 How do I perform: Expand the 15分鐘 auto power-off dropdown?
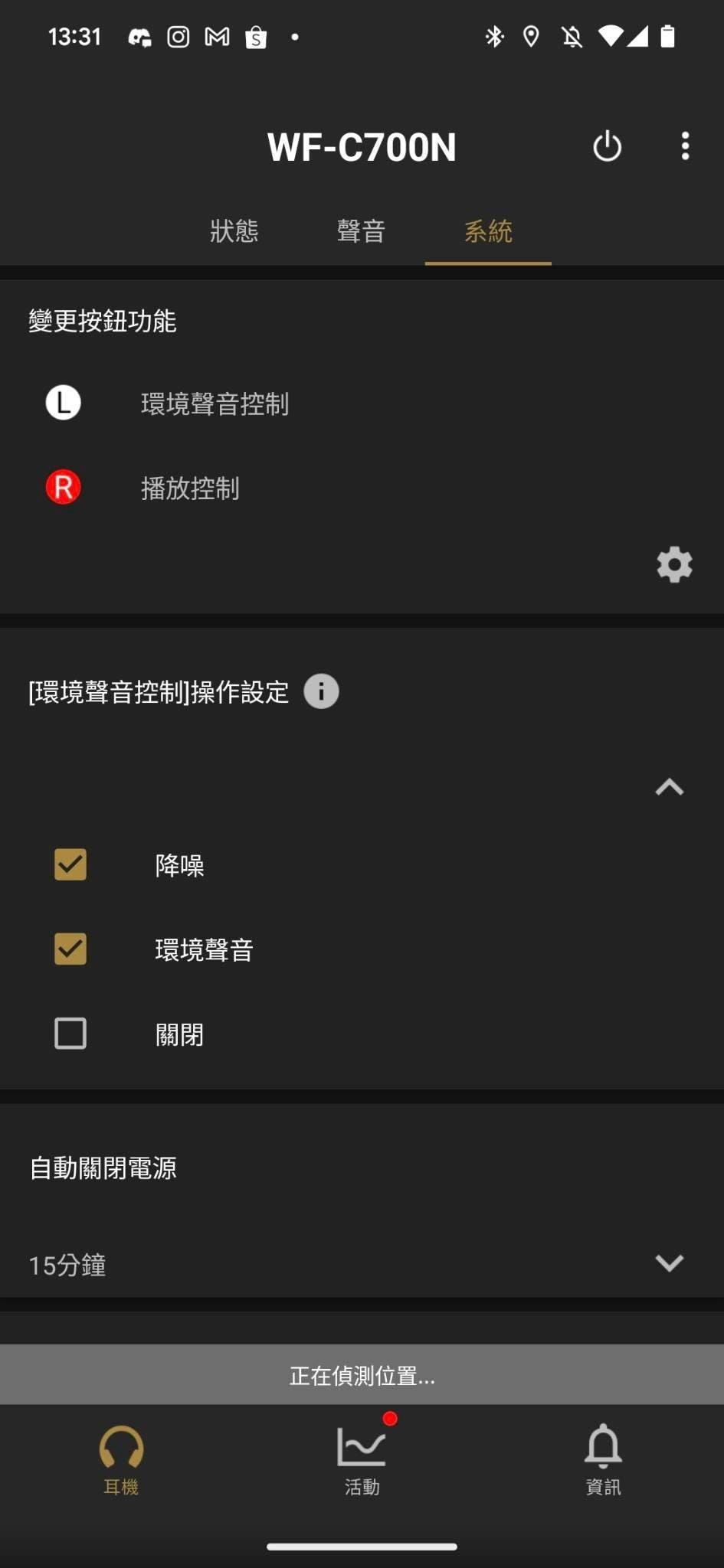click(x=669, y=1263)
